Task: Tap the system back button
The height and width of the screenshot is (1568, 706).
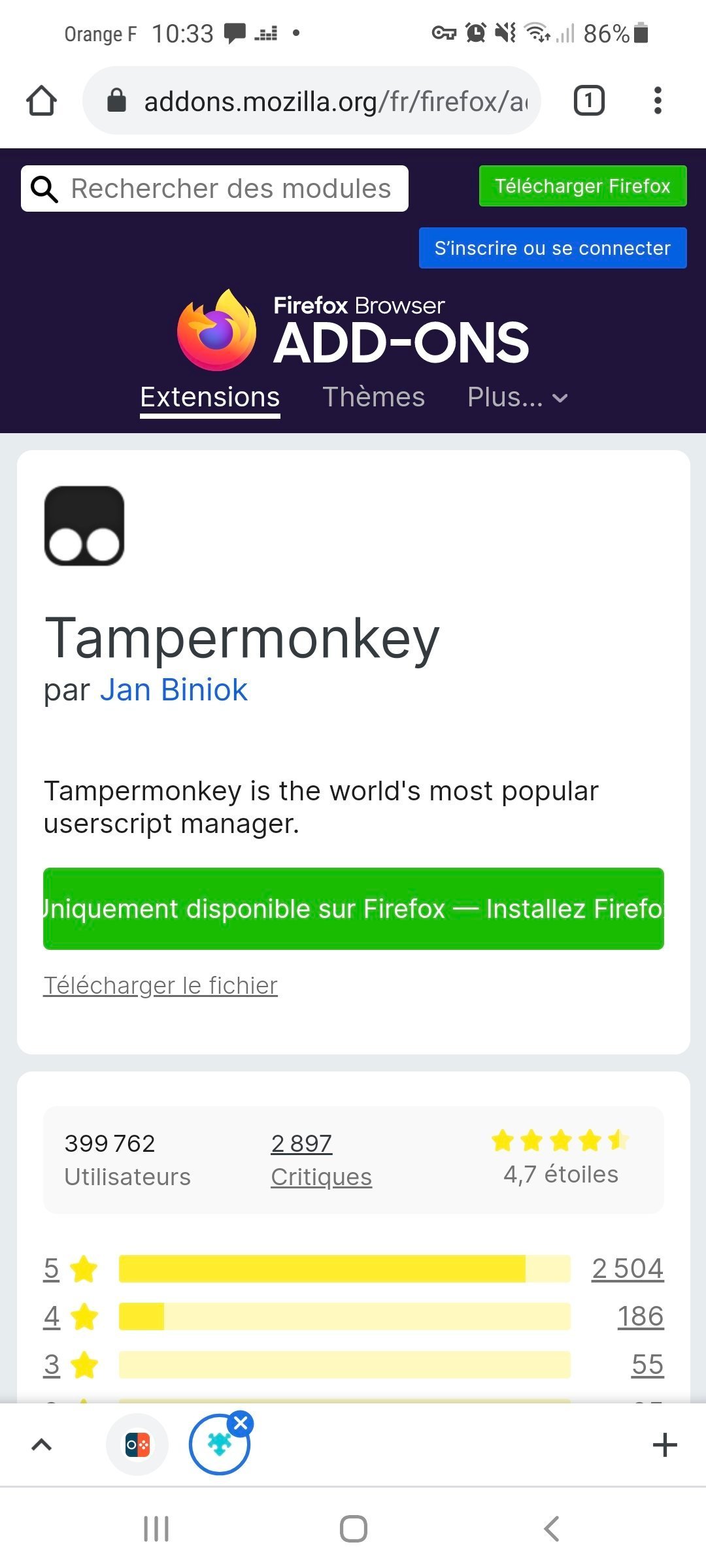Action: pos(551,1529)
